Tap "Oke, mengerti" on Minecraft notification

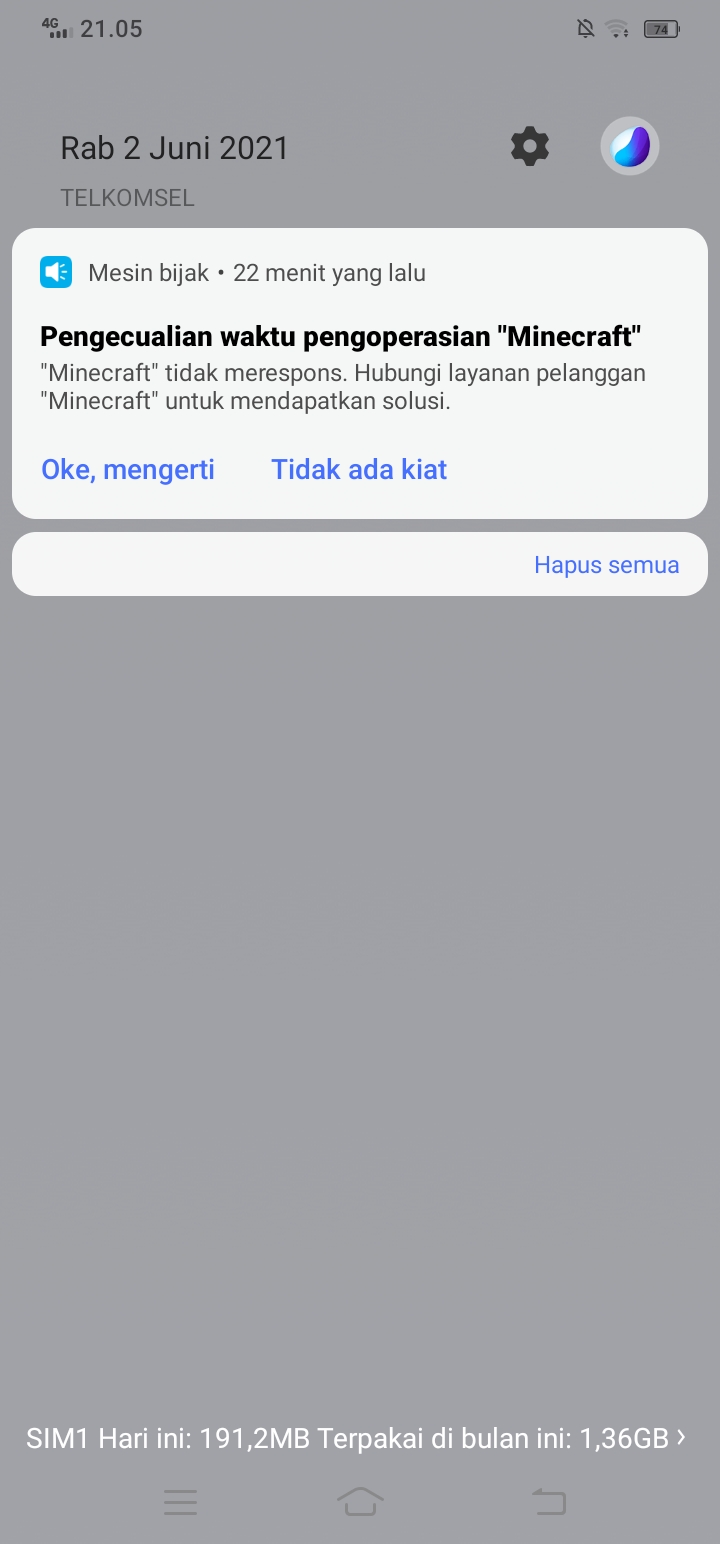[x=128, y=469]
